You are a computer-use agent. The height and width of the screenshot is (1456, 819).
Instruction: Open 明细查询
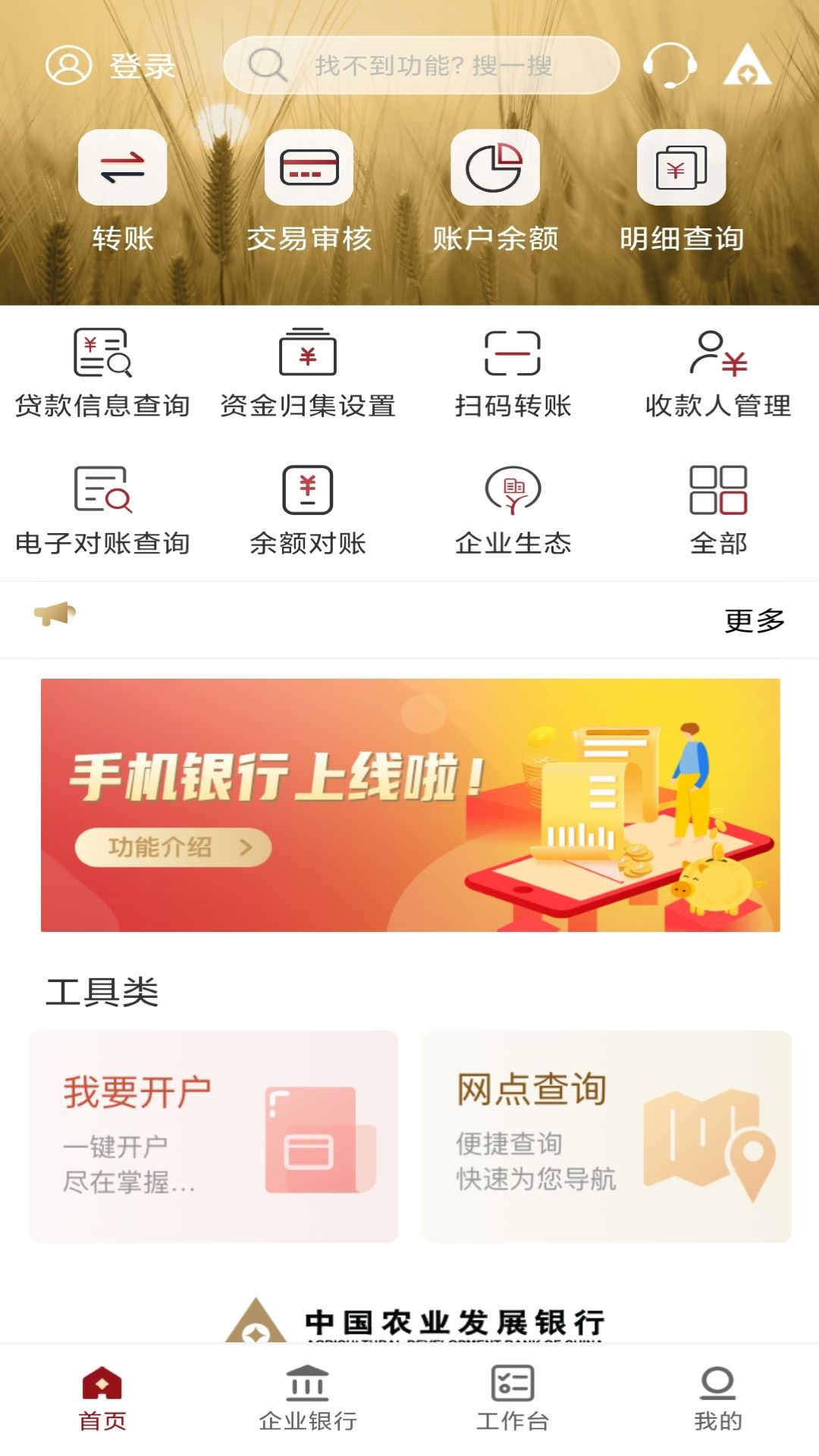[681, 190]
